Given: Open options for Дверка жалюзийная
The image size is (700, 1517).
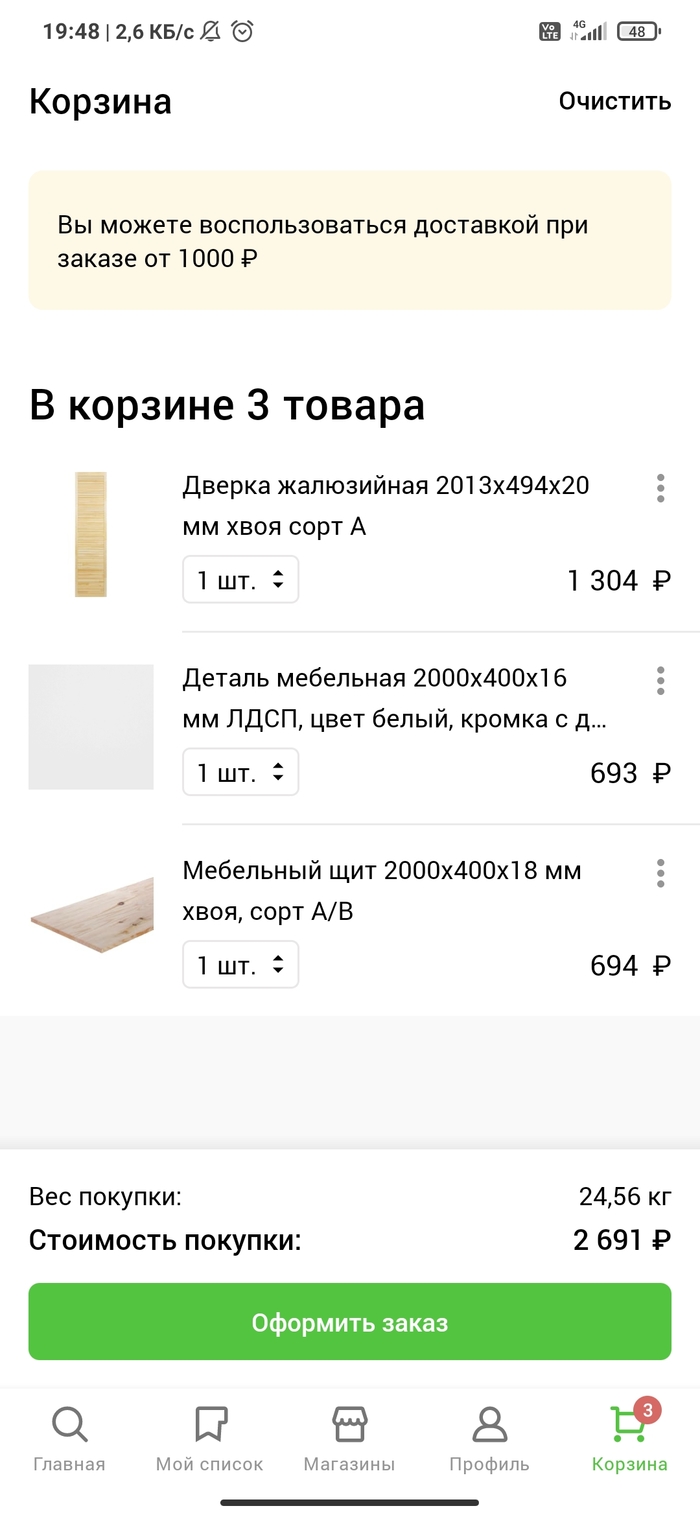Looking at the screenshot, I should tap(660, 488).
